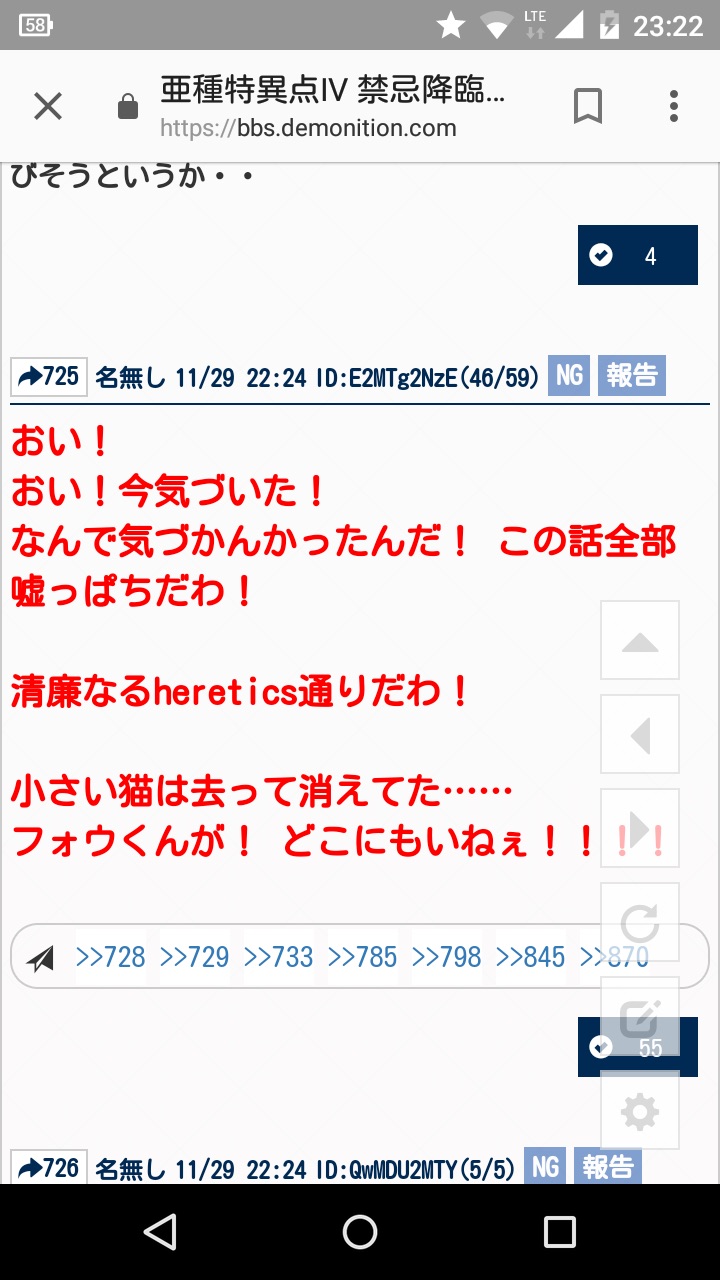720x1280 pixels.
Task: Reply to post number 726
Action: [49, 1167]
